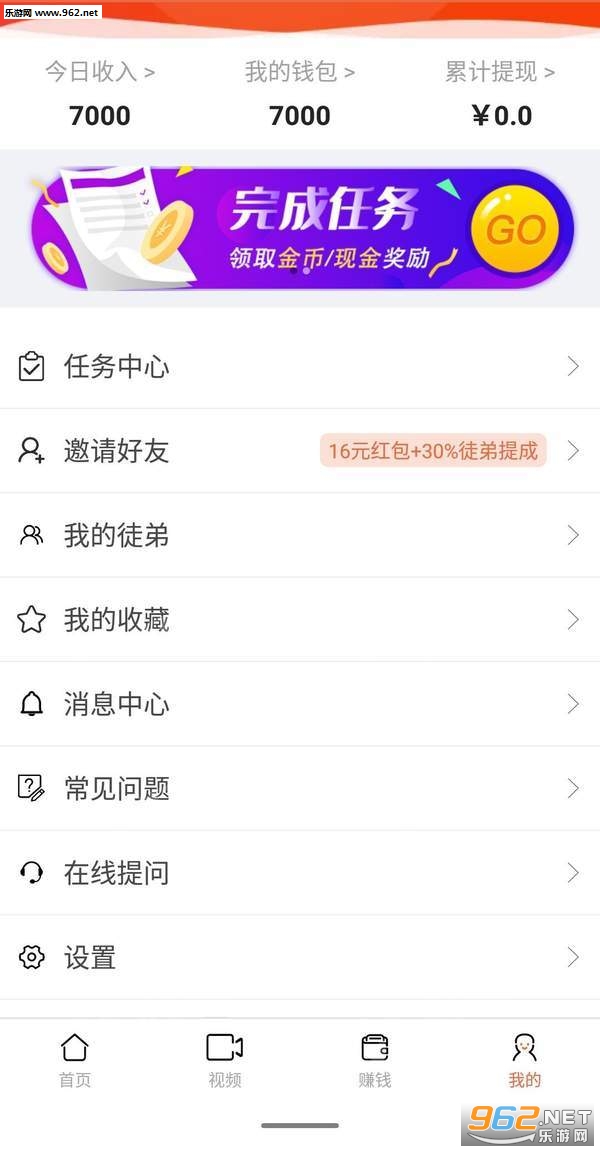The width and height of the screenshot is (600, 1152).
Task: Open 我的收藏 favorites
Action: 300,619
